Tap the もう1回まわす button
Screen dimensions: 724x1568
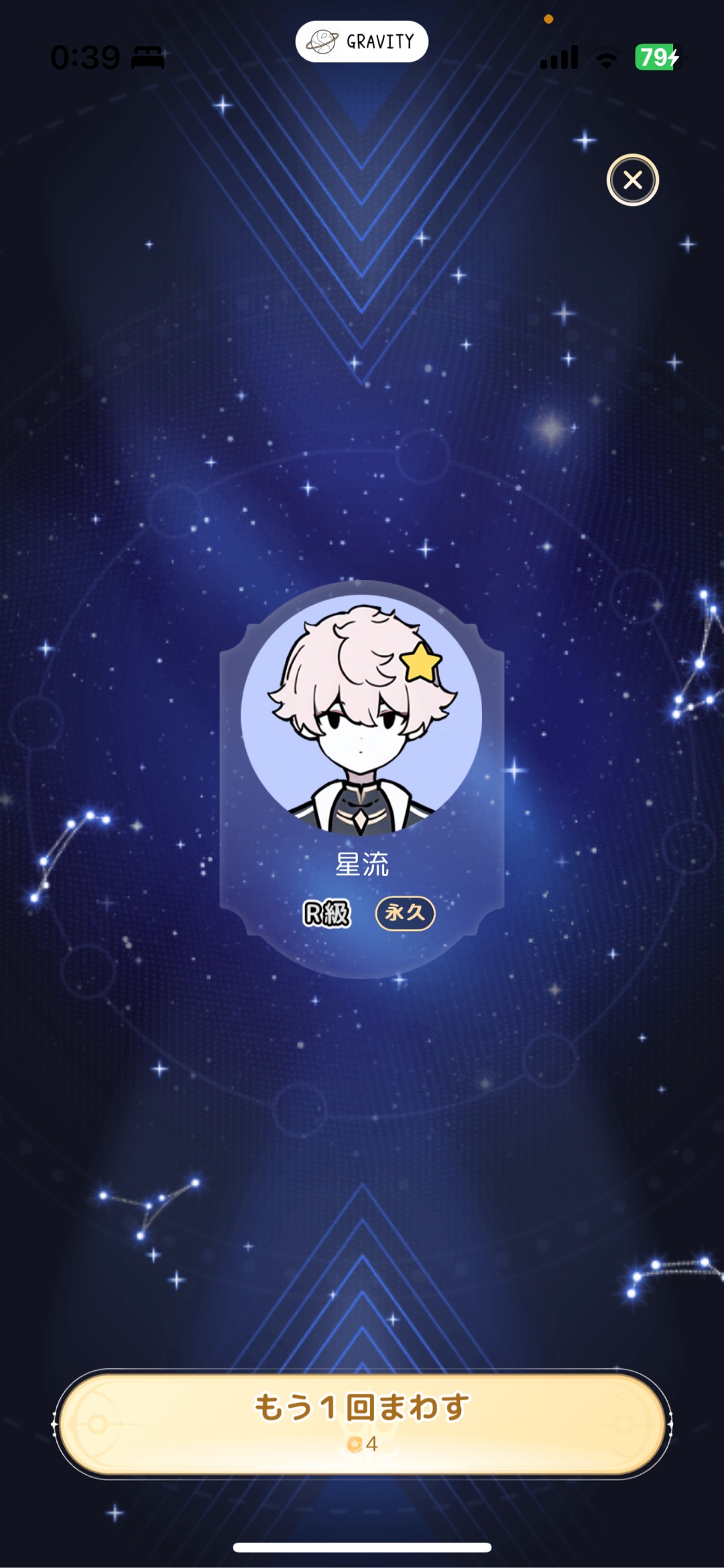point(362,1423)
